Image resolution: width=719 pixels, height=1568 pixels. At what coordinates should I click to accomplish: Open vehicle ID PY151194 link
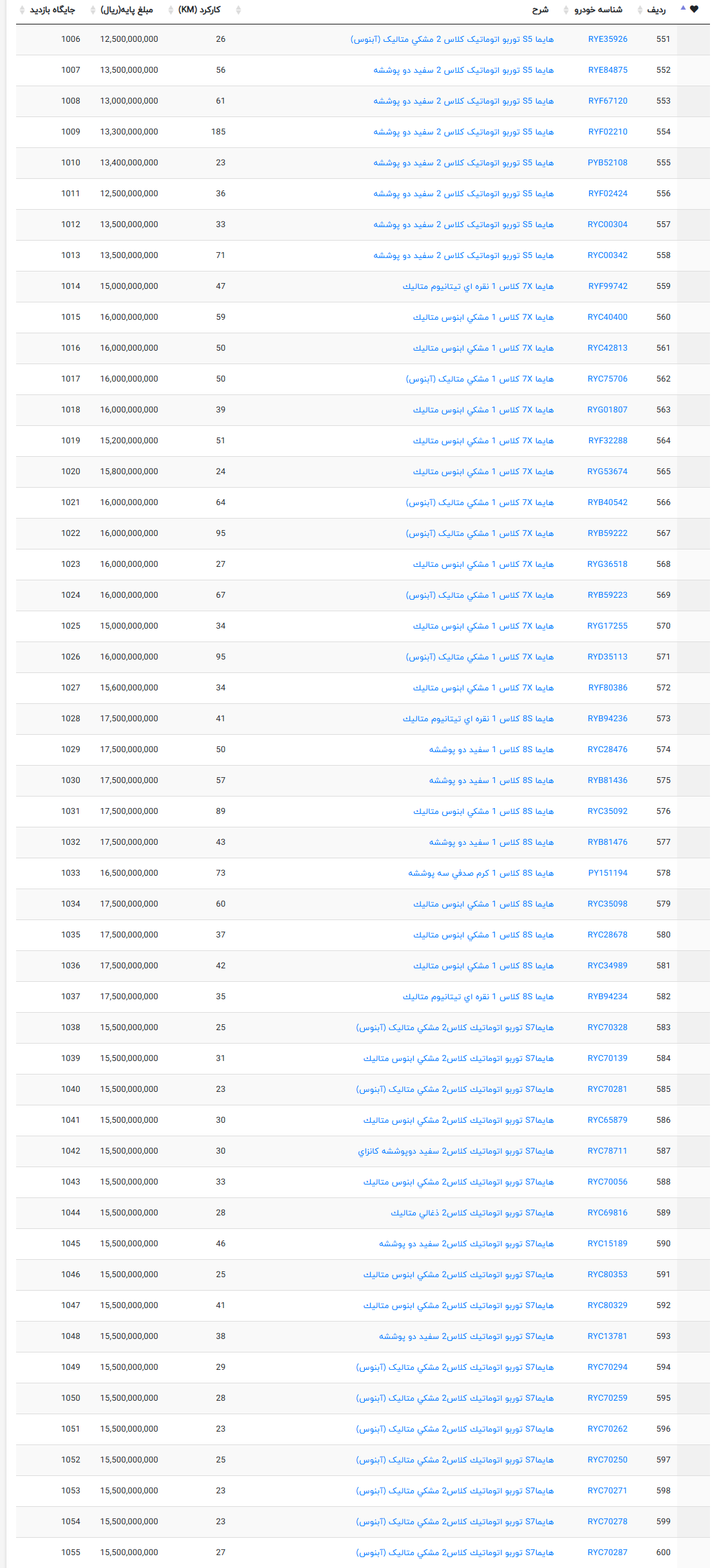point(608,873)
